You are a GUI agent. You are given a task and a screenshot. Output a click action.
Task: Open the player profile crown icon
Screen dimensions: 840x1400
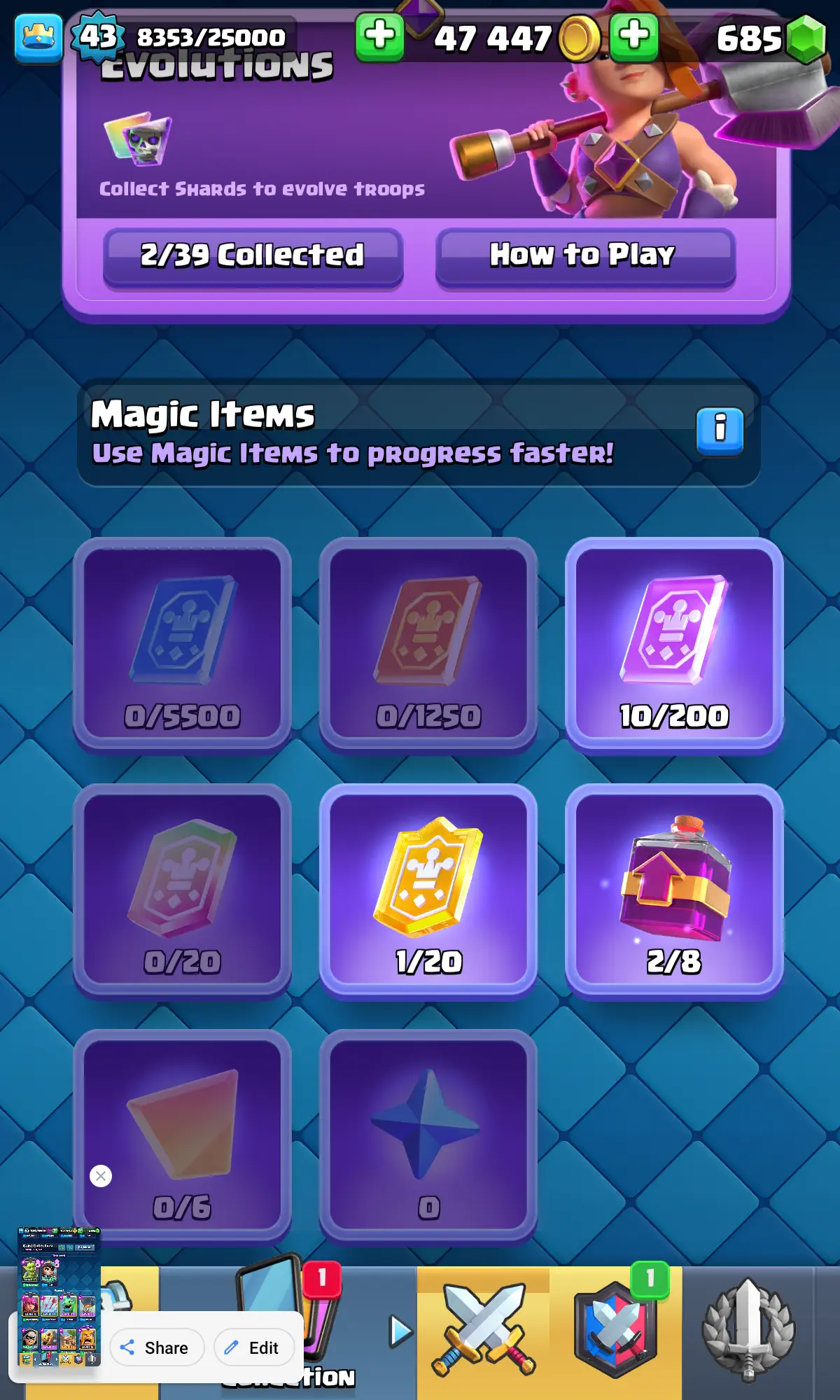click(38, 38)
